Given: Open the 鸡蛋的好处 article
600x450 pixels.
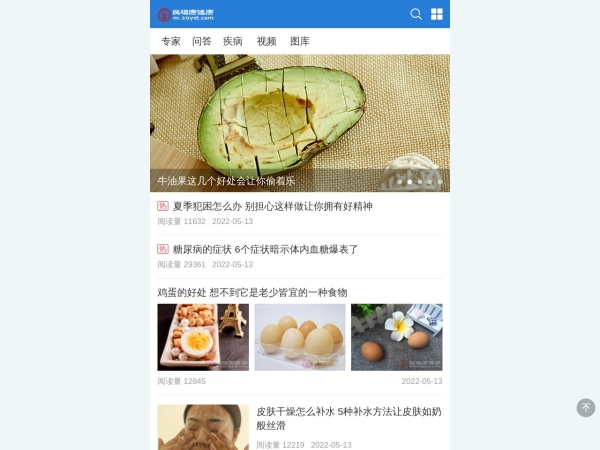Looking at the screenshot, I should click(252, 292).
